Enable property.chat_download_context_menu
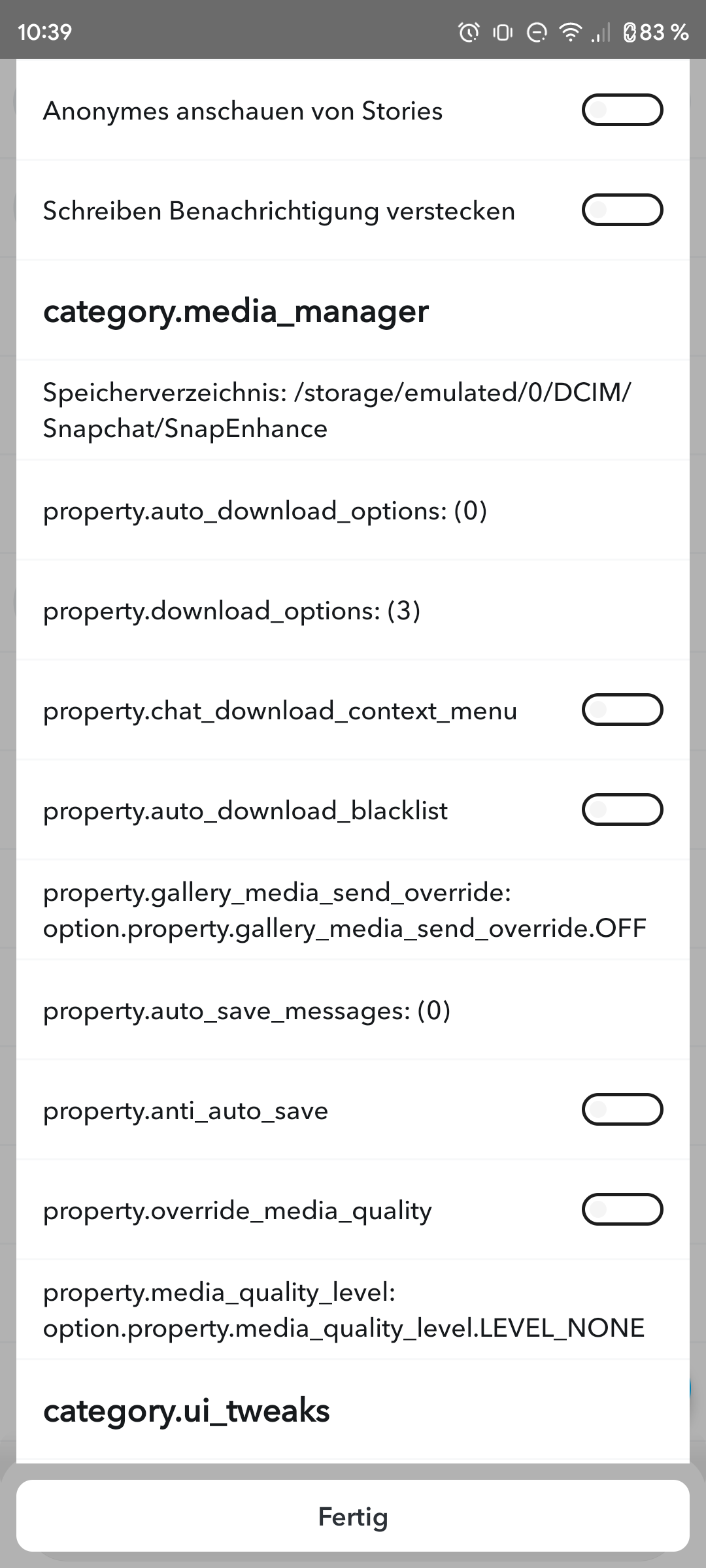The image size is (706, 1568). tap(622, 710)
